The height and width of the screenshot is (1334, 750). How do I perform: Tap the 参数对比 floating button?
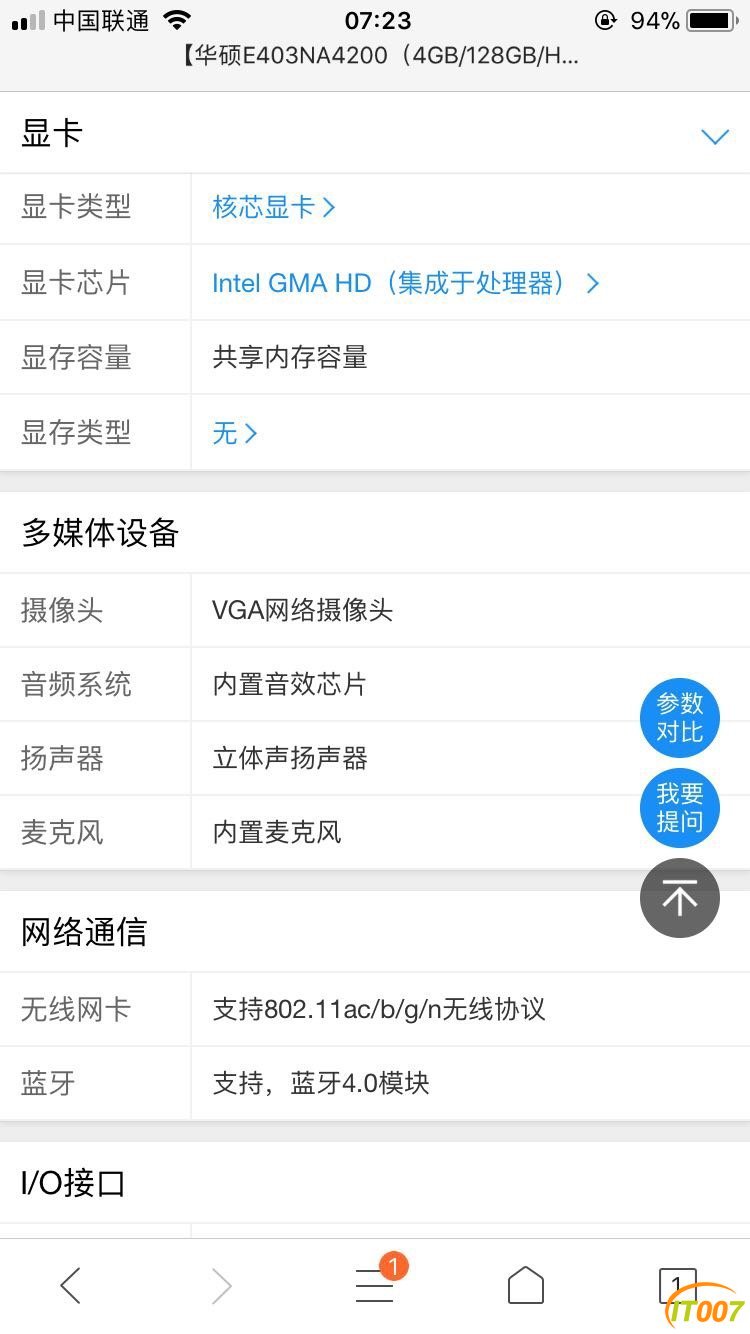679,717
